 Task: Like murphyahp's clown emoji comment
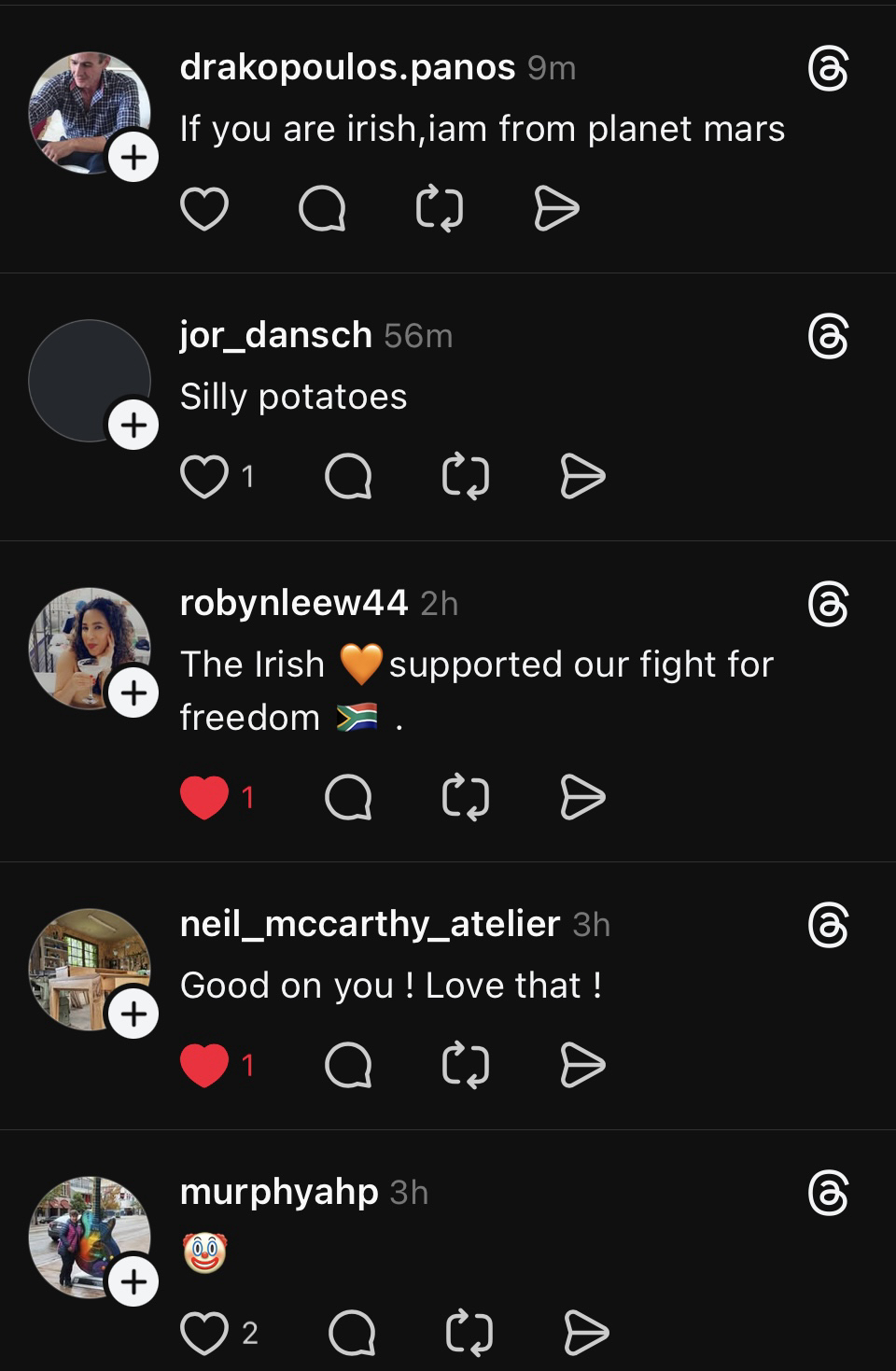204,1333
